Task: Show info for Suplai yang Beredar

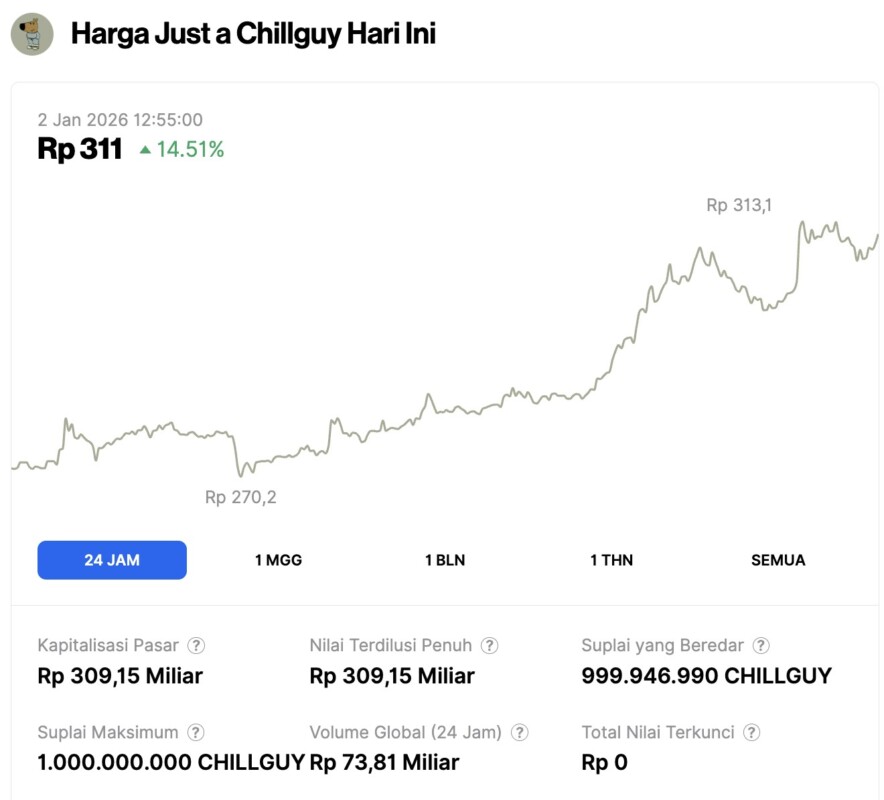Action: coord(761,646)
